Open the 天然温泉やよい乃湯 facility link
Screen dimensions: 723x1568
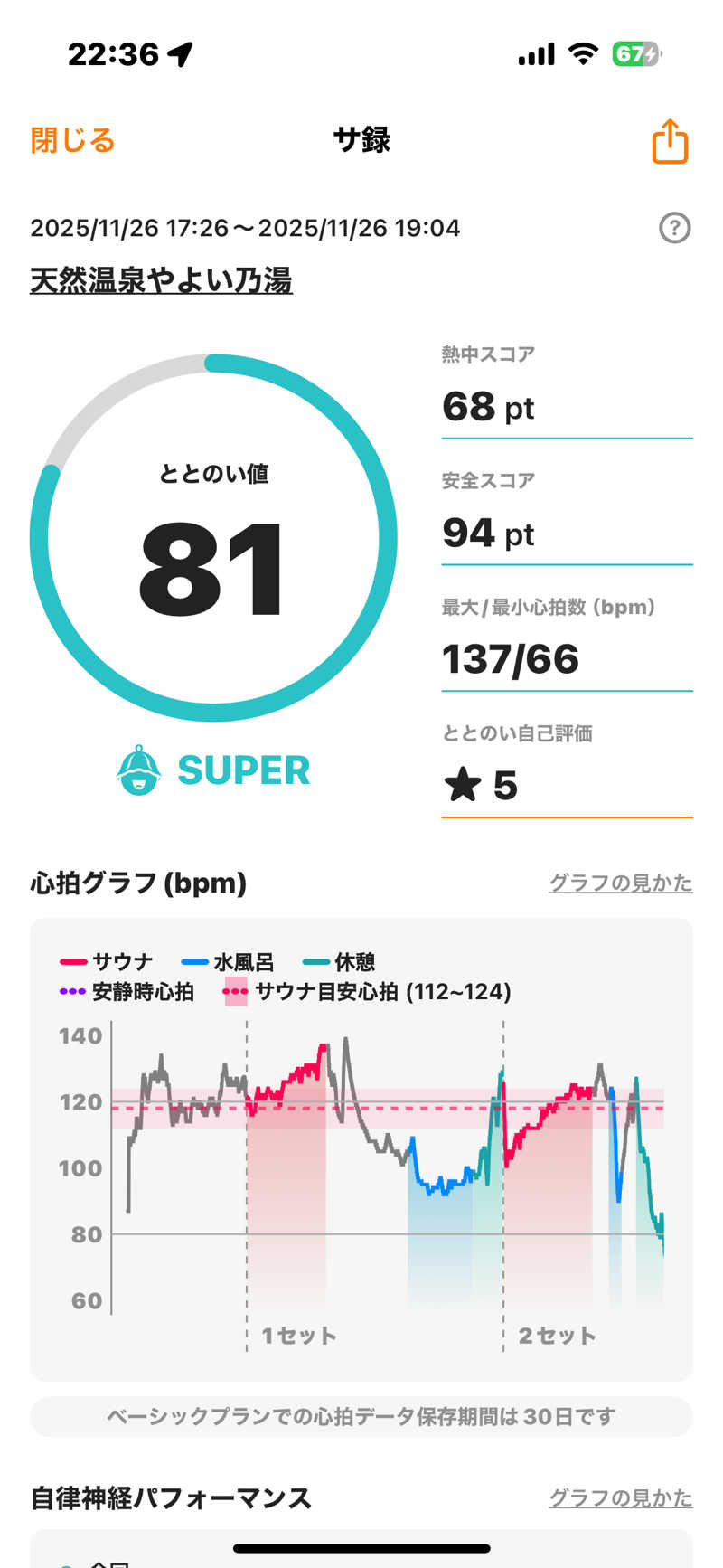[161, 281]
